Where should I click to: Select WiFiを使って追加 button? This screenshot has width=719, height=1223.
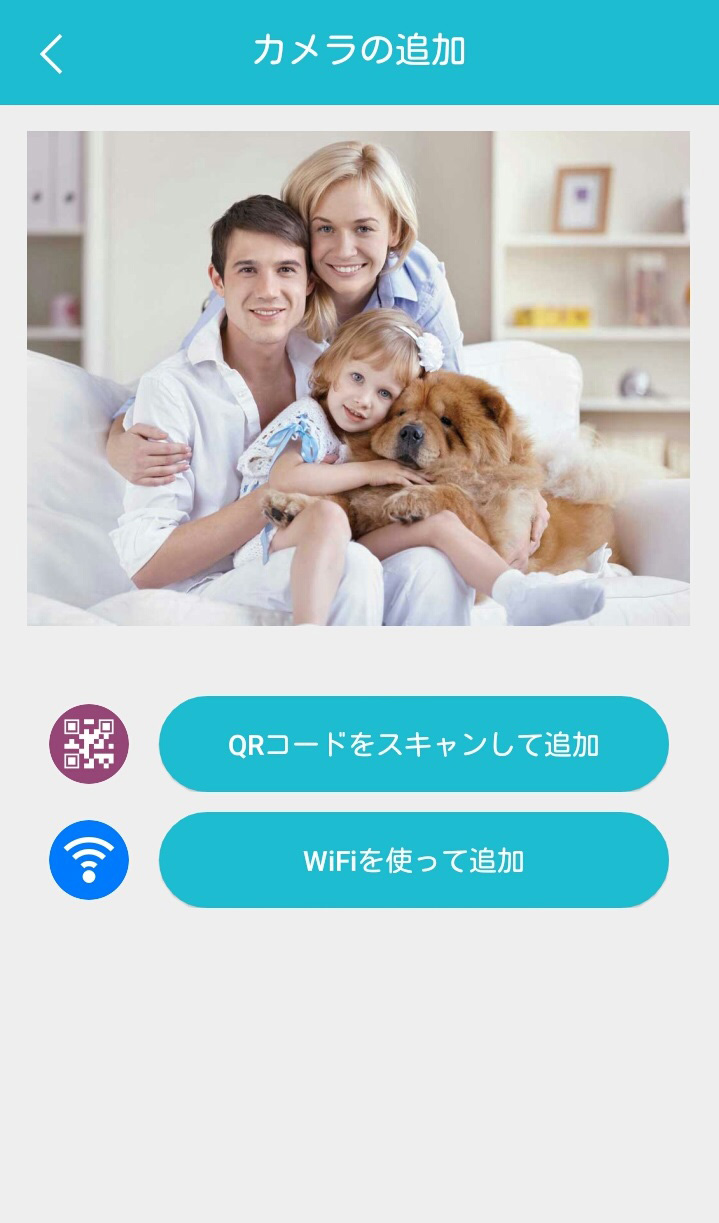coord(413,860)
